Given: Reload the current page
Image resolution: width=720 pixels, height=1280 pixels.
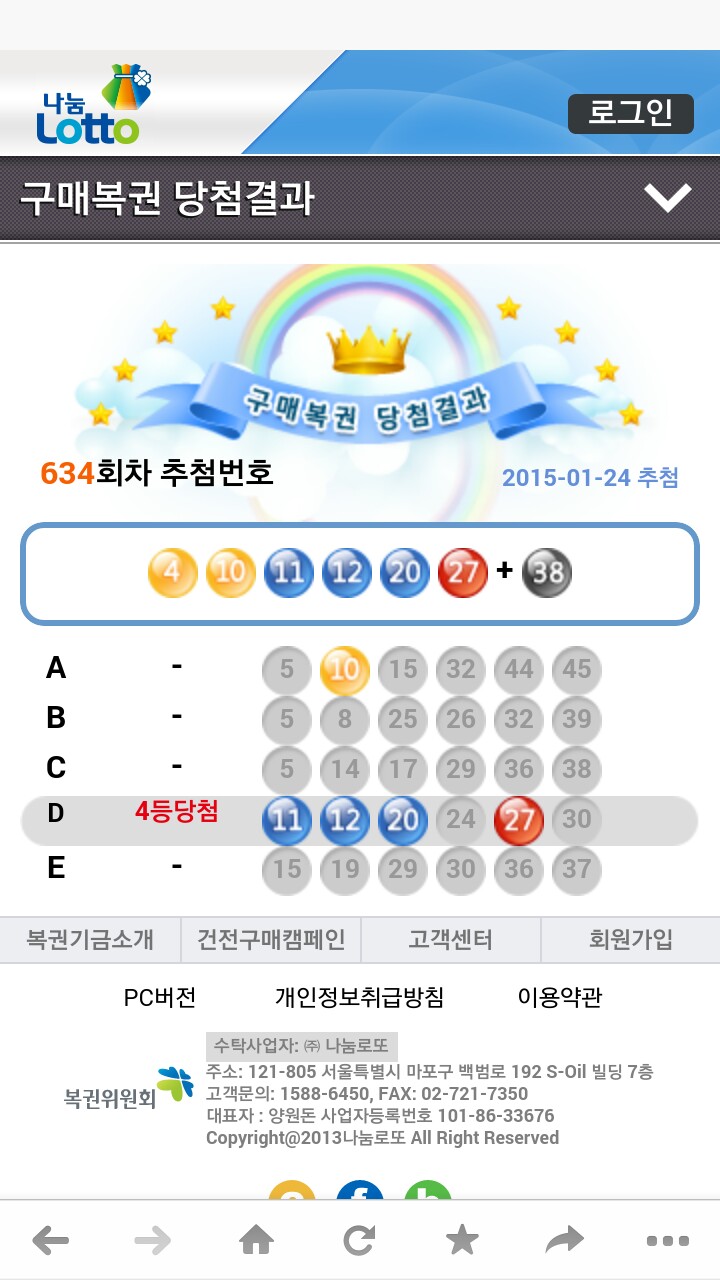Looking at the screenshot, I should pyautogui.click(x=359, y=1241).
